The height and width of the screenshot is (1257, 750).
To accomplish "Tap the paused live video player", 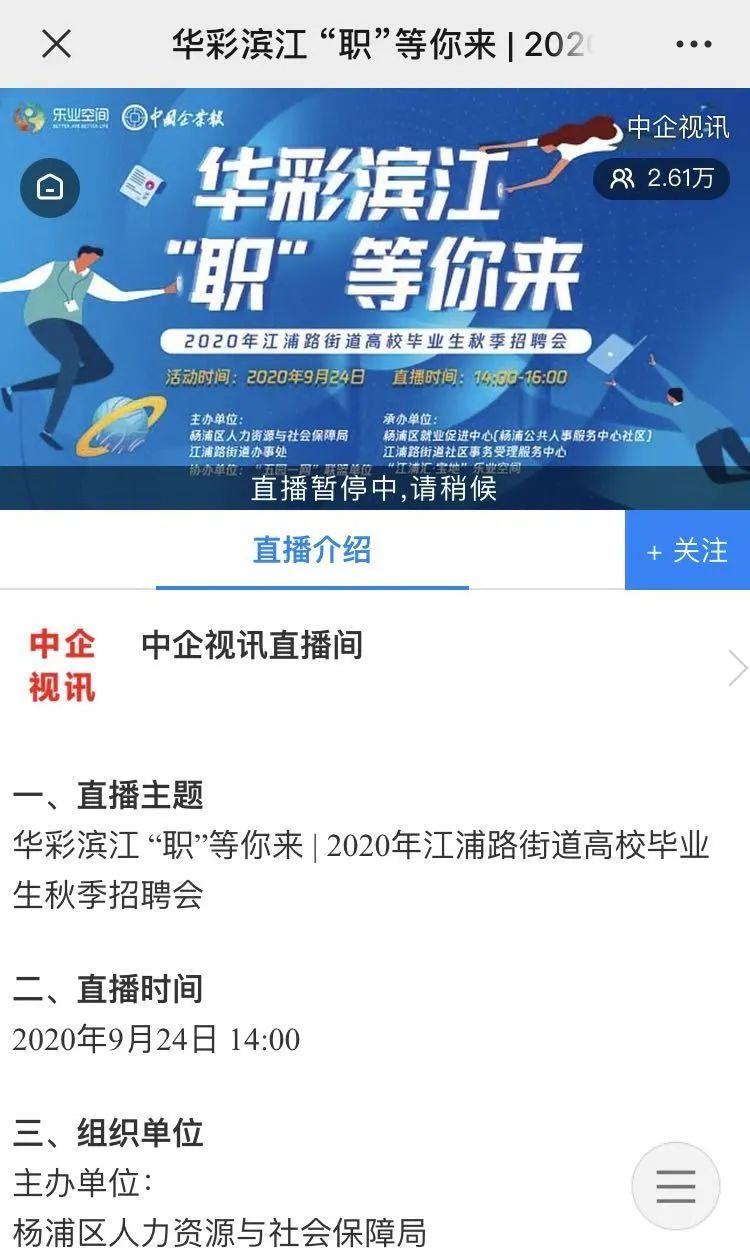I will tap(375, 299).
